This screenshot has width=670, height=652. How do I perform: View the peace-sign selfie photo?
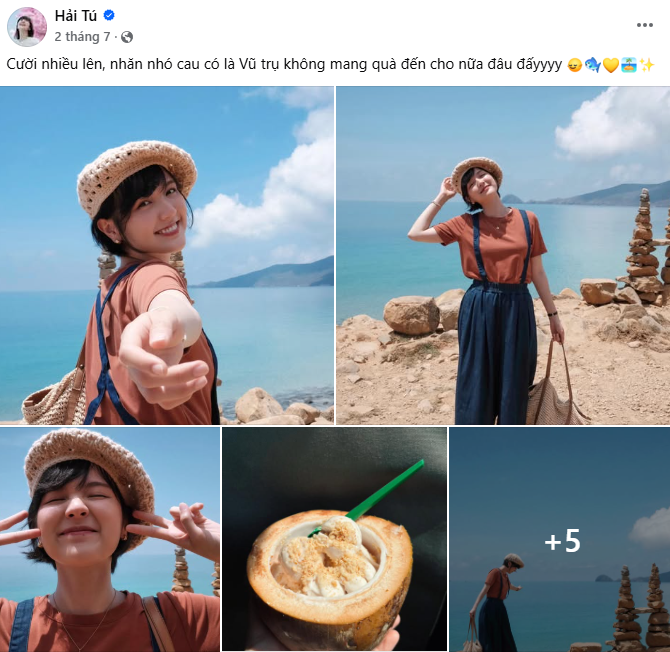pyautogui.click(x=110, y=540)
